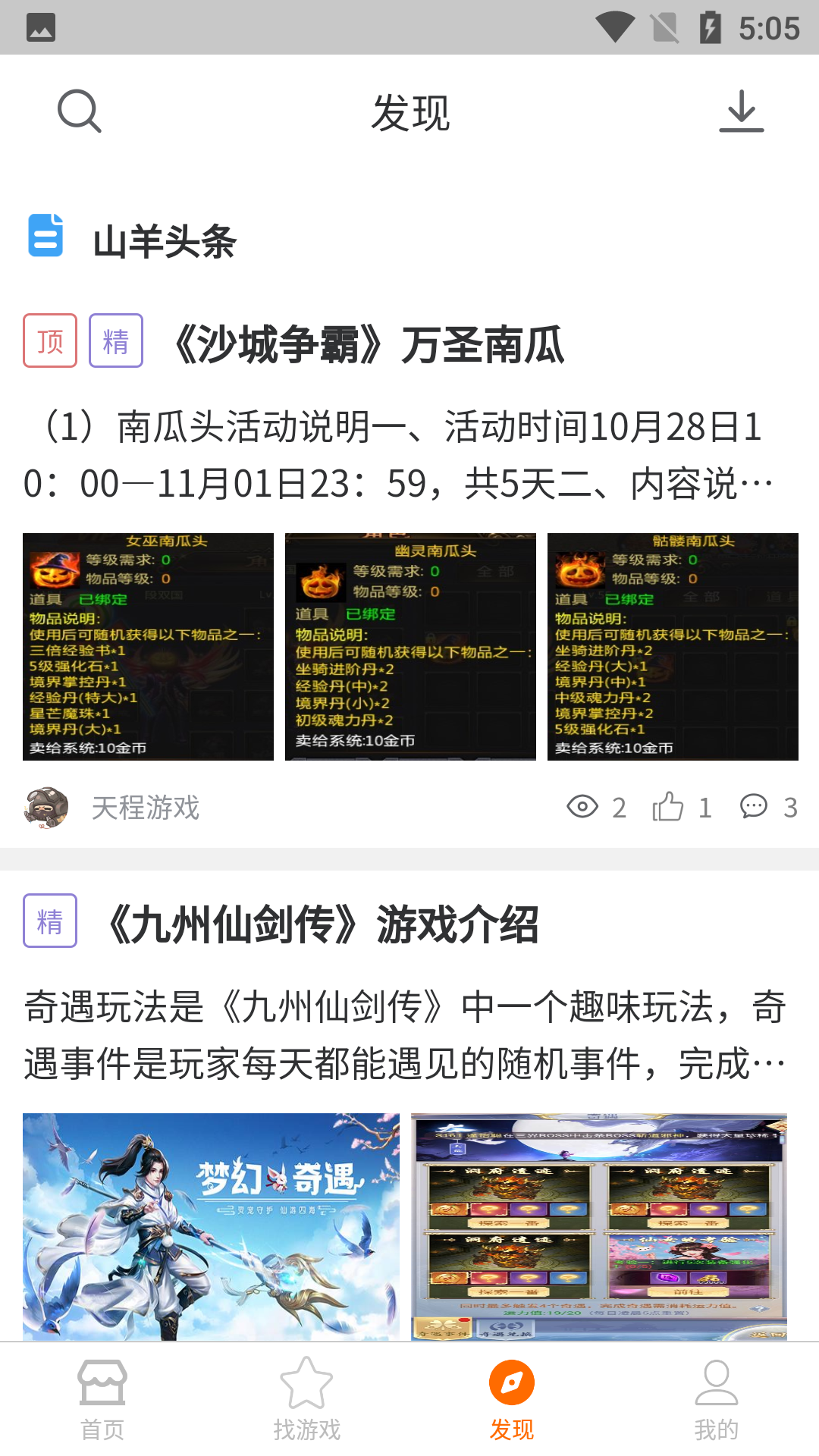Switch to the 首页 tab
The height and width of the screenshot is (1456, 819).
(102, 1399)
